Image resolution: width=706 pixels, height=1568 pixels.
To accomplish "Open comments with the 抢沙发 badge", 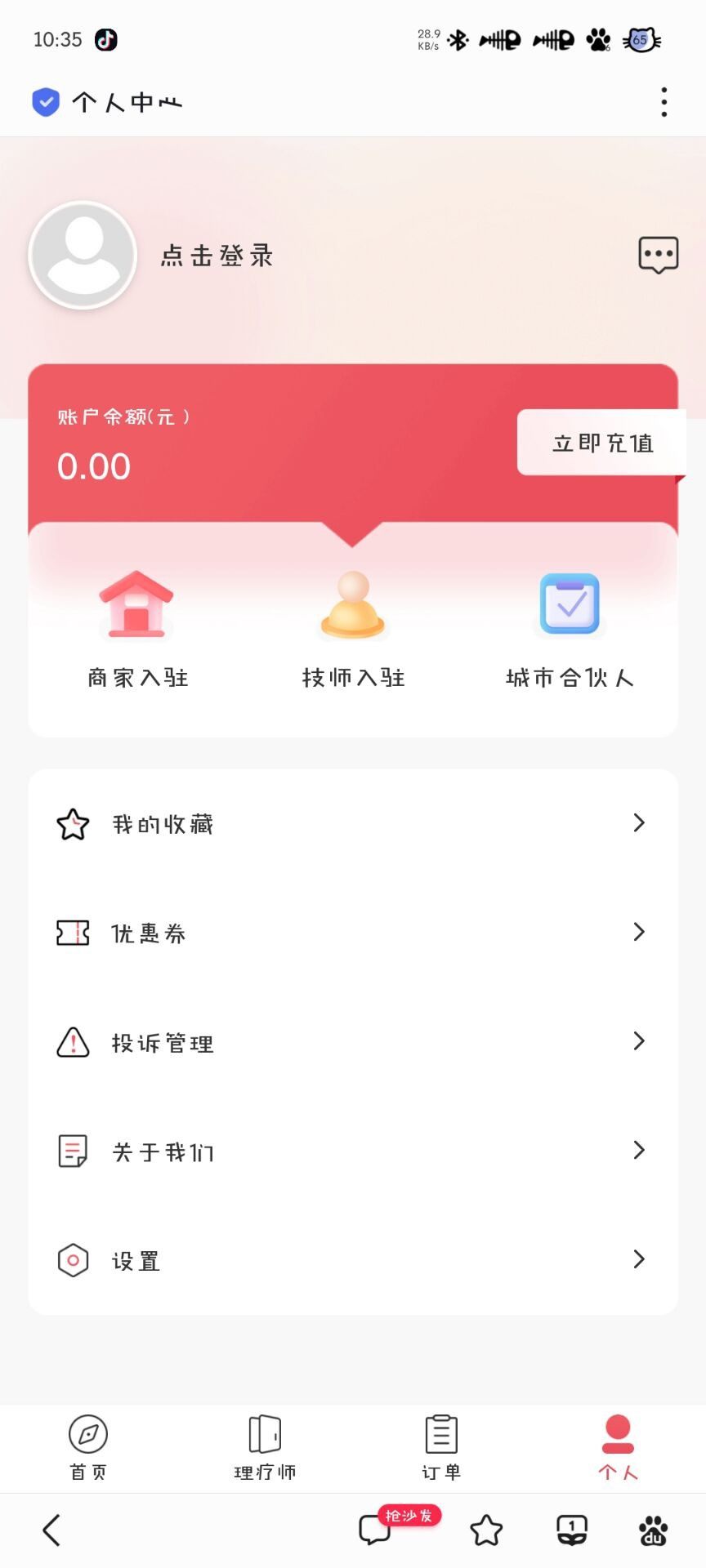I will click(376, 1530).
